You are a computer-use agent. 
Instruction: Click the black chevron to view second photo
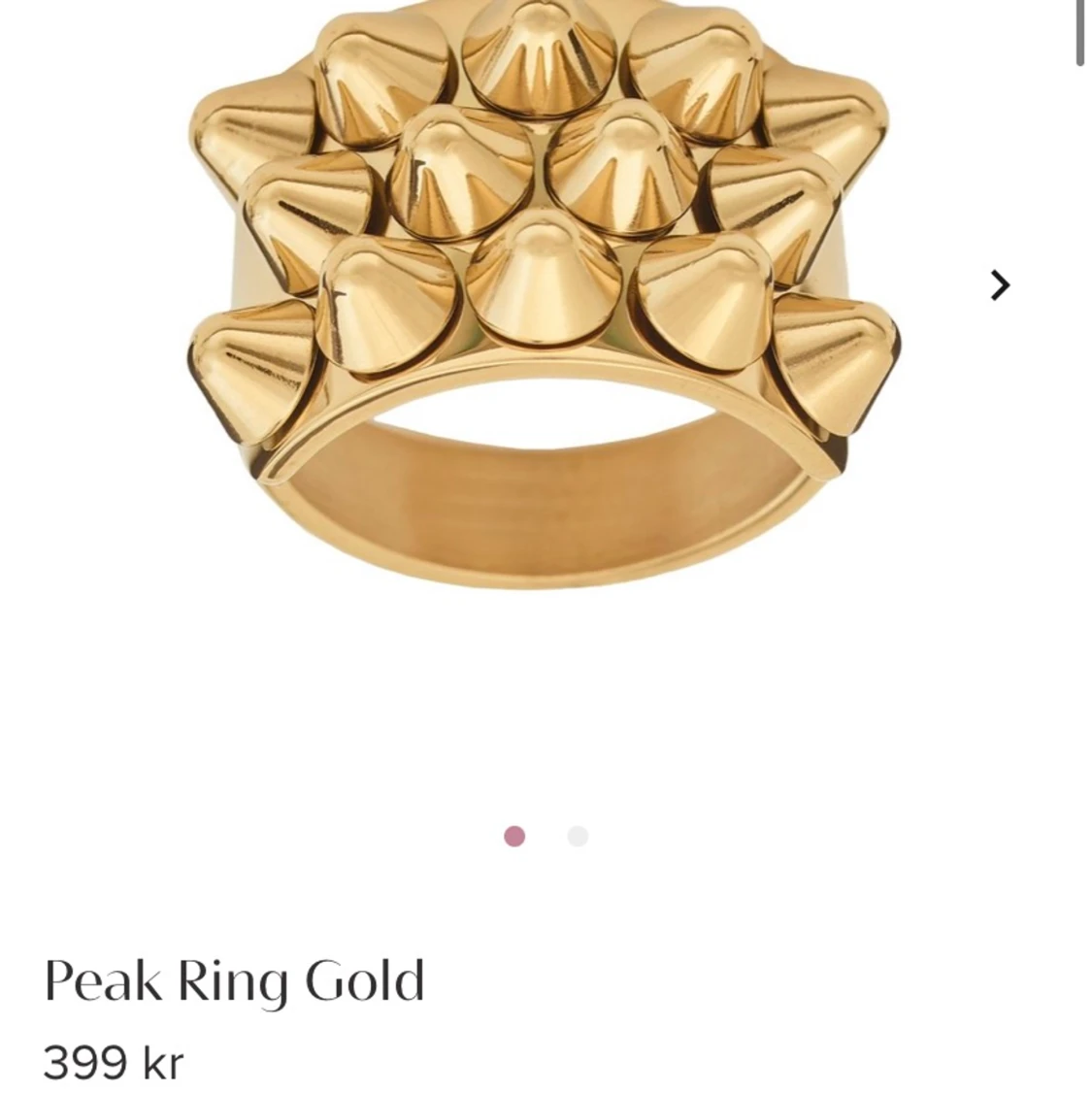click(x=999, y=285)
